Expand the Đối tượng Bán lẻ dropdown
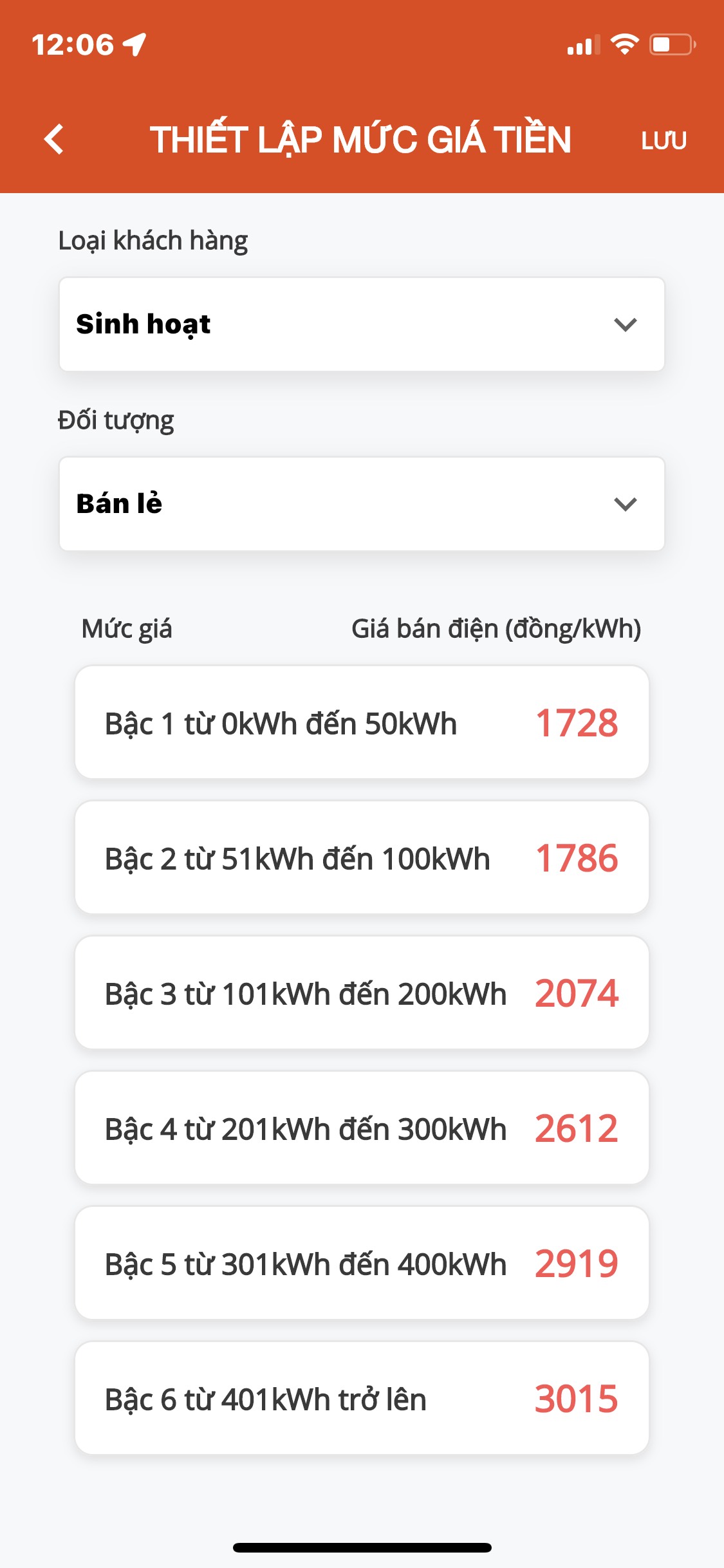This screenshot has width=724, height=1568. click(x=362, y=504)
